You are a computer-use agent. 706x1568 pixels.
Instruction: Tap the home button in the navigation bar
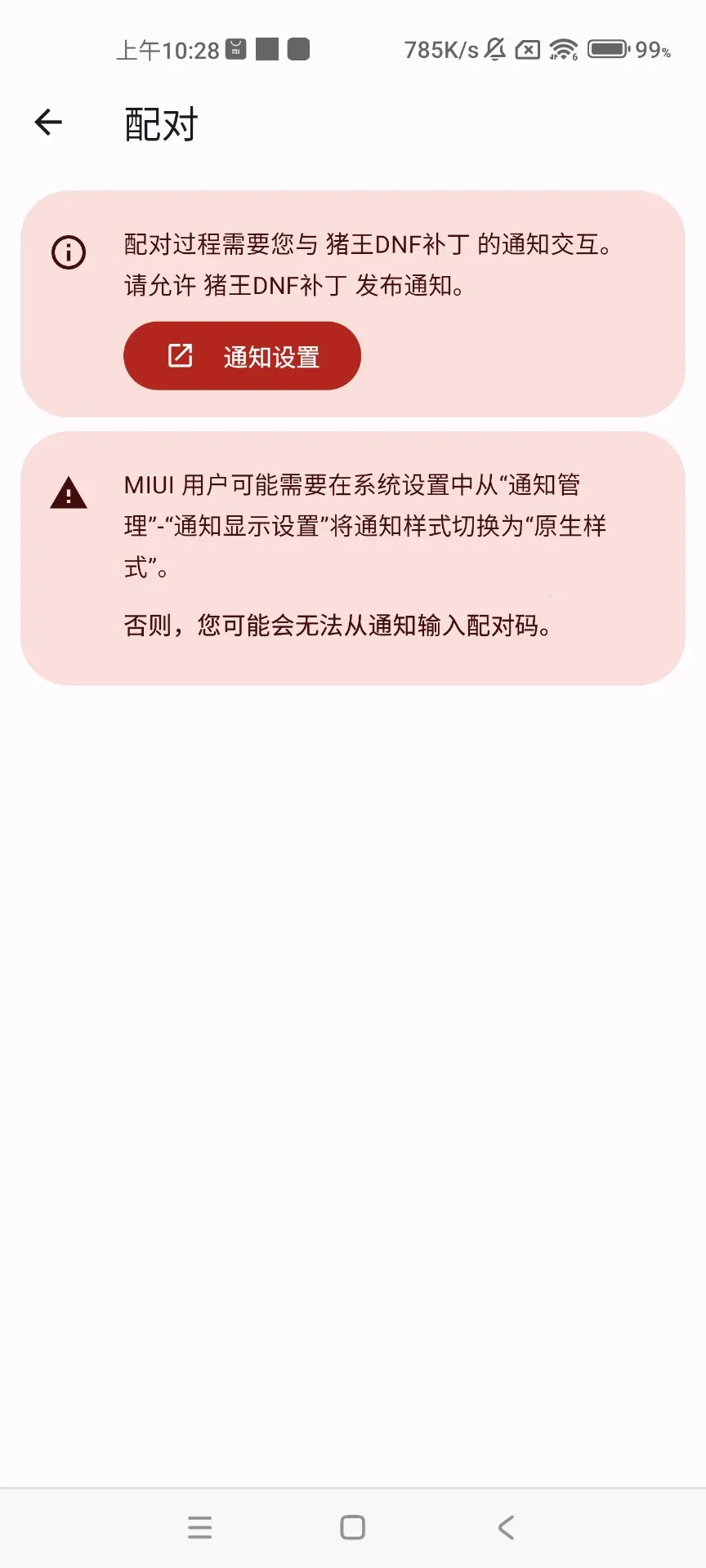[x=351, y=1528]
